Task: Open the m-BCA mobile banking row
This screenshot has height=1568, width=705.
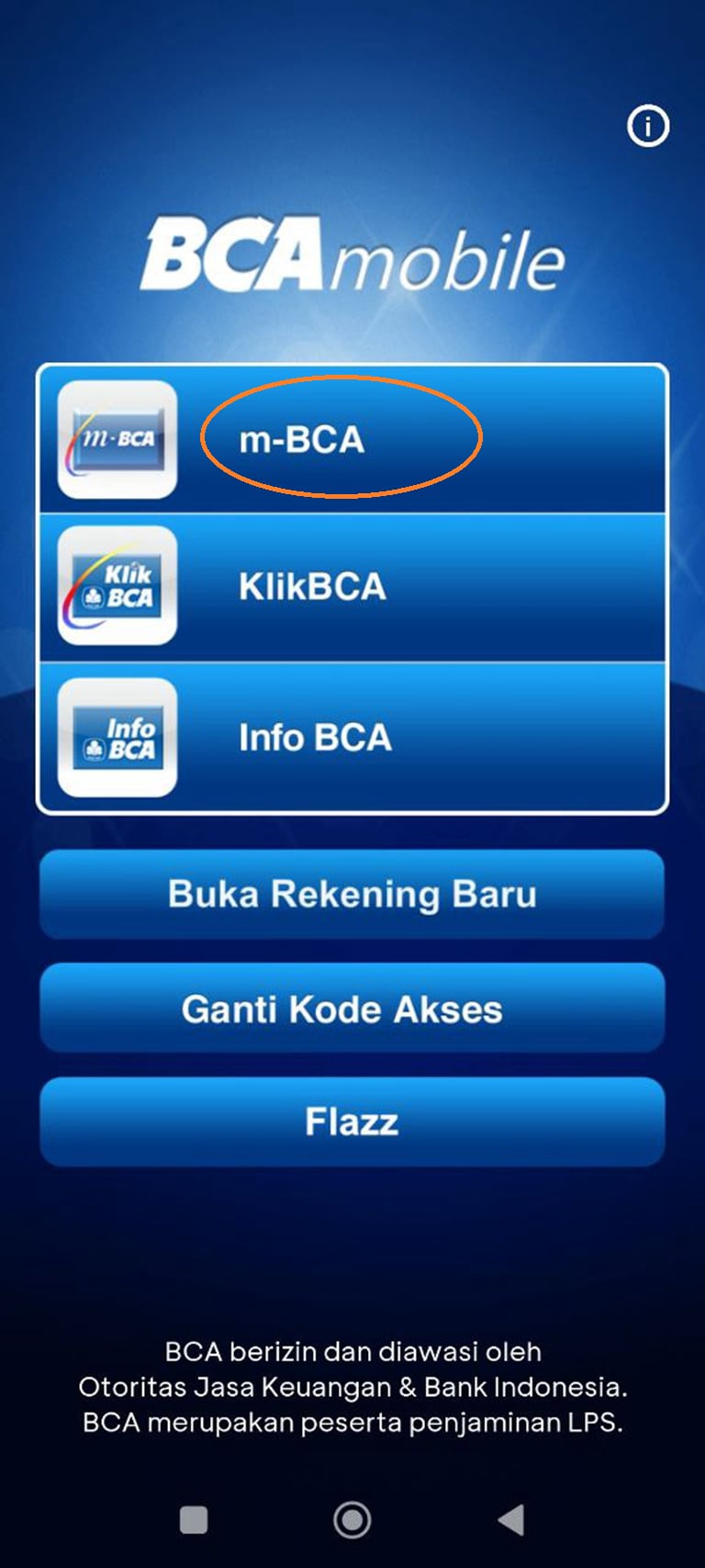Action: (x=352, y=440)
